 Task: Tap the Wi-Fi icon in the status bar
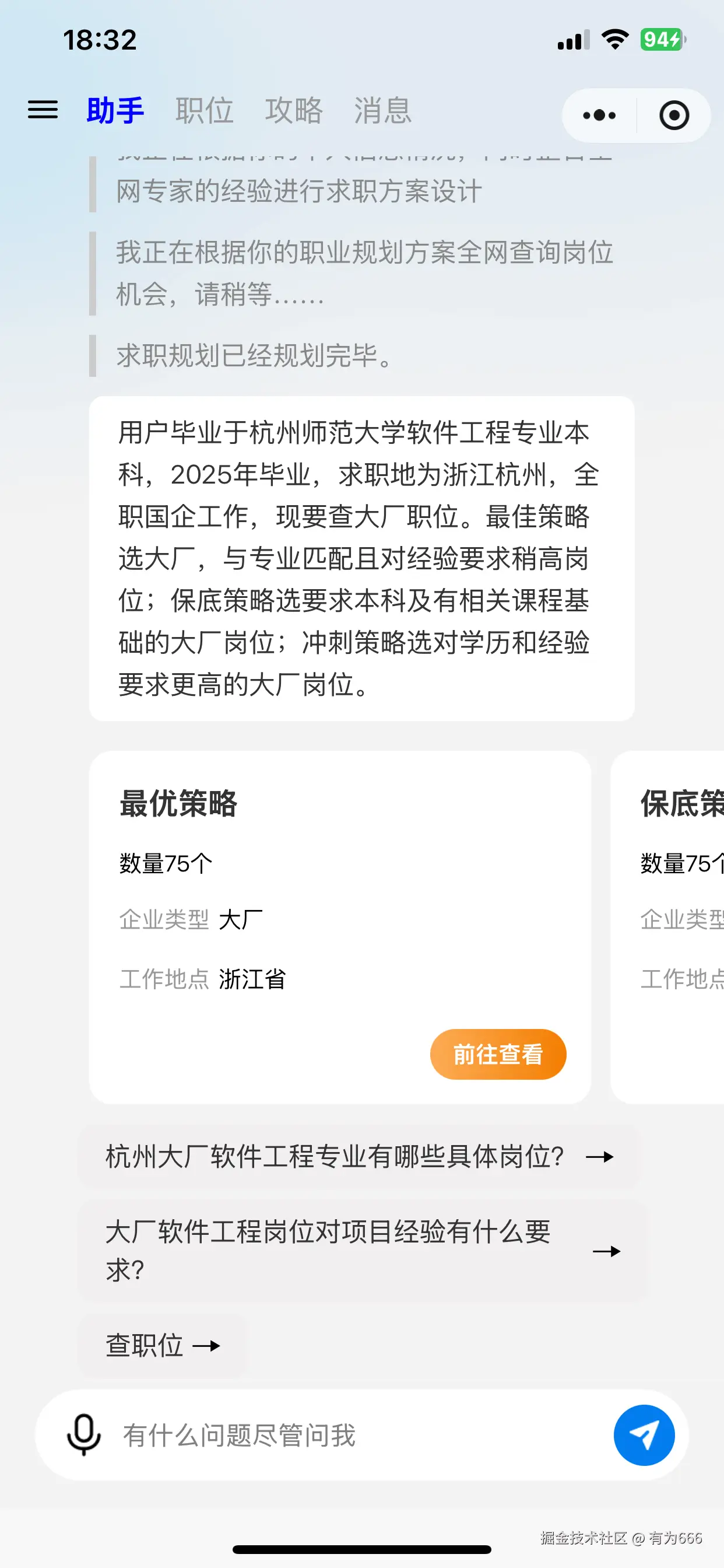[x=616, y=39]
